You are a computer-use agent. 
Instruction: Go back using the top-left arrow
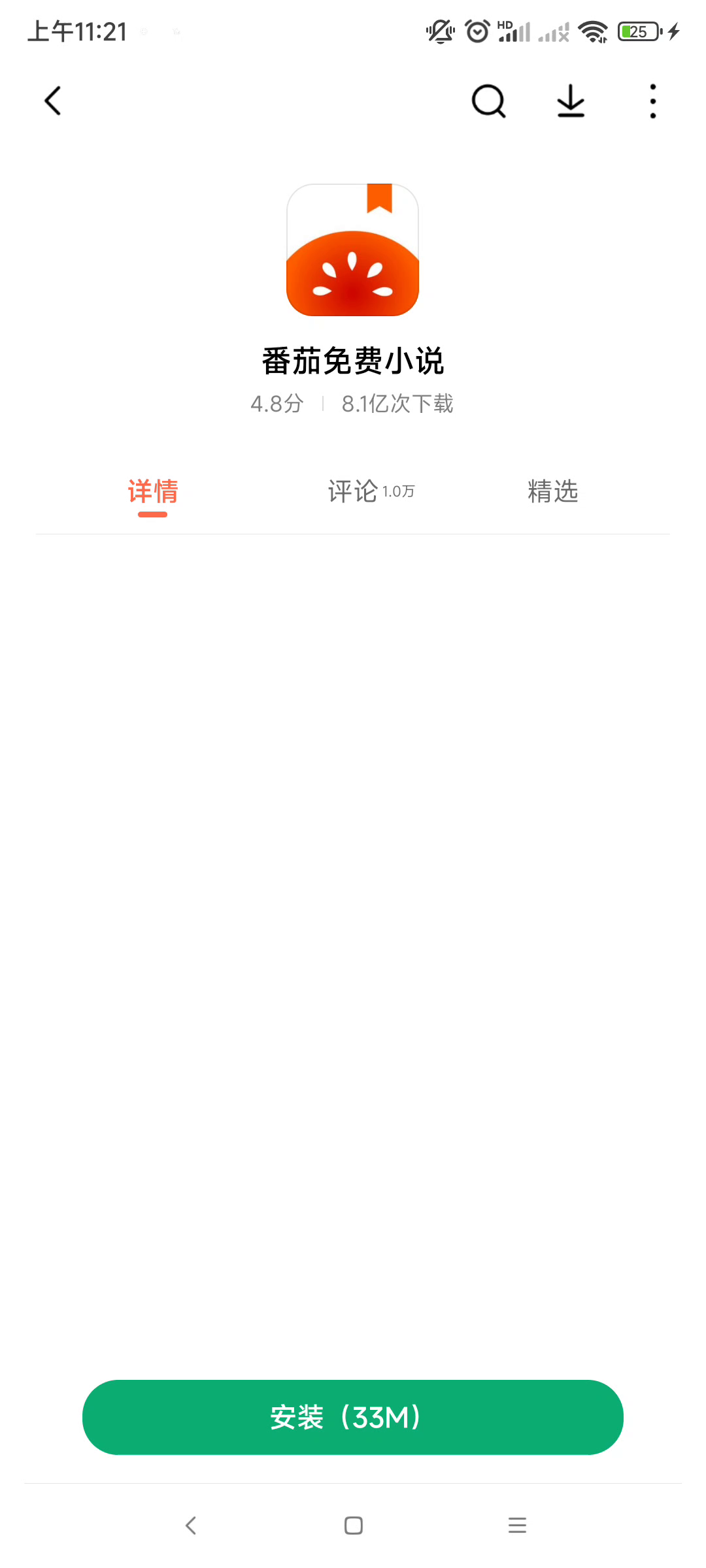[53, 101]
